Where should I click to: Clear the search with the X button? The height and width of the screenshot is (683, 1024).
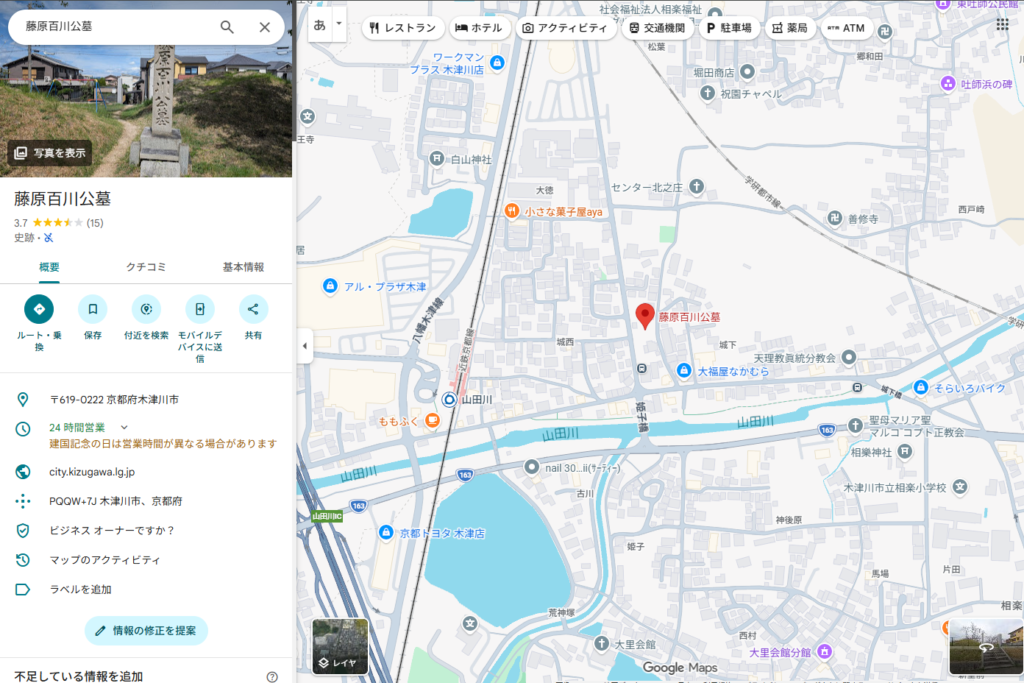(264, 27)
